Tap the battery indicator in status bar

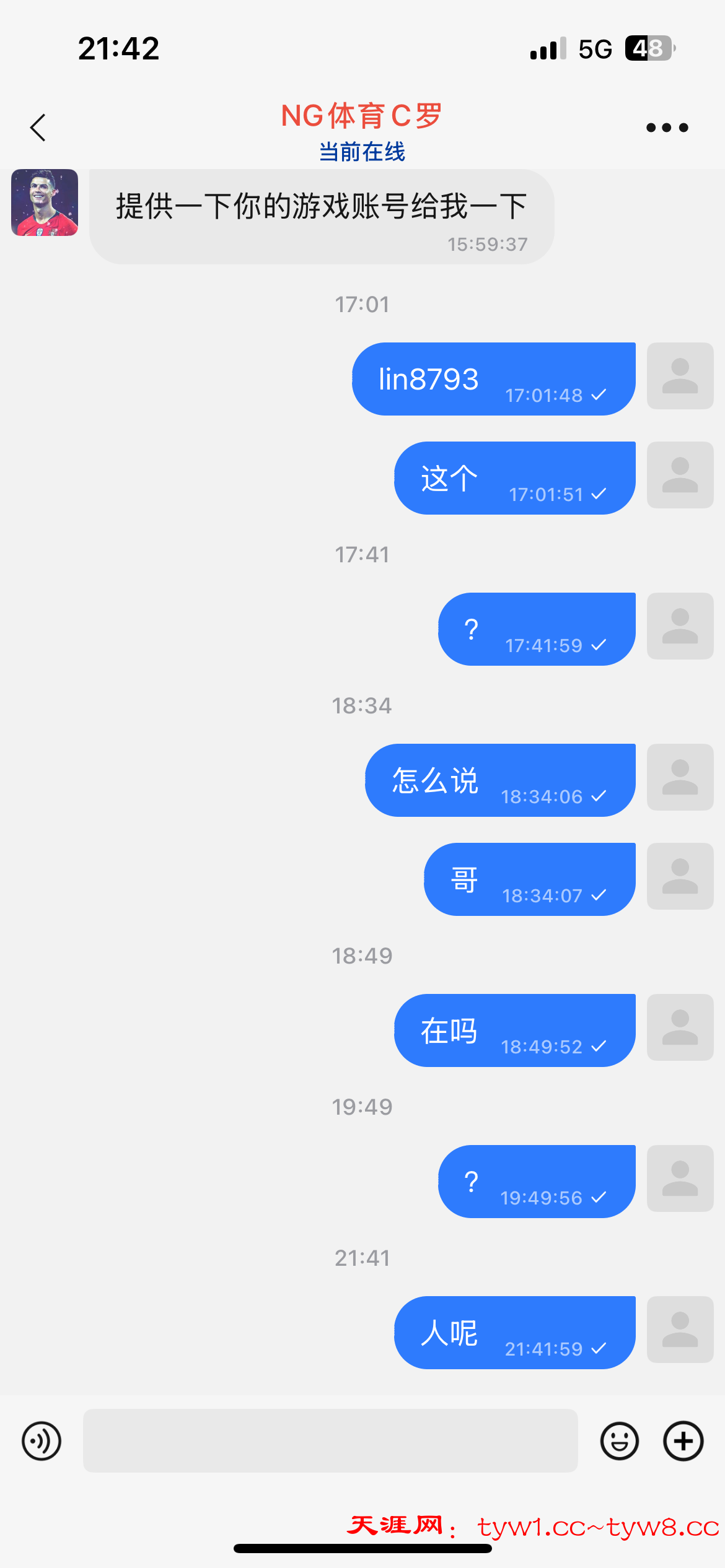(648, 48)
